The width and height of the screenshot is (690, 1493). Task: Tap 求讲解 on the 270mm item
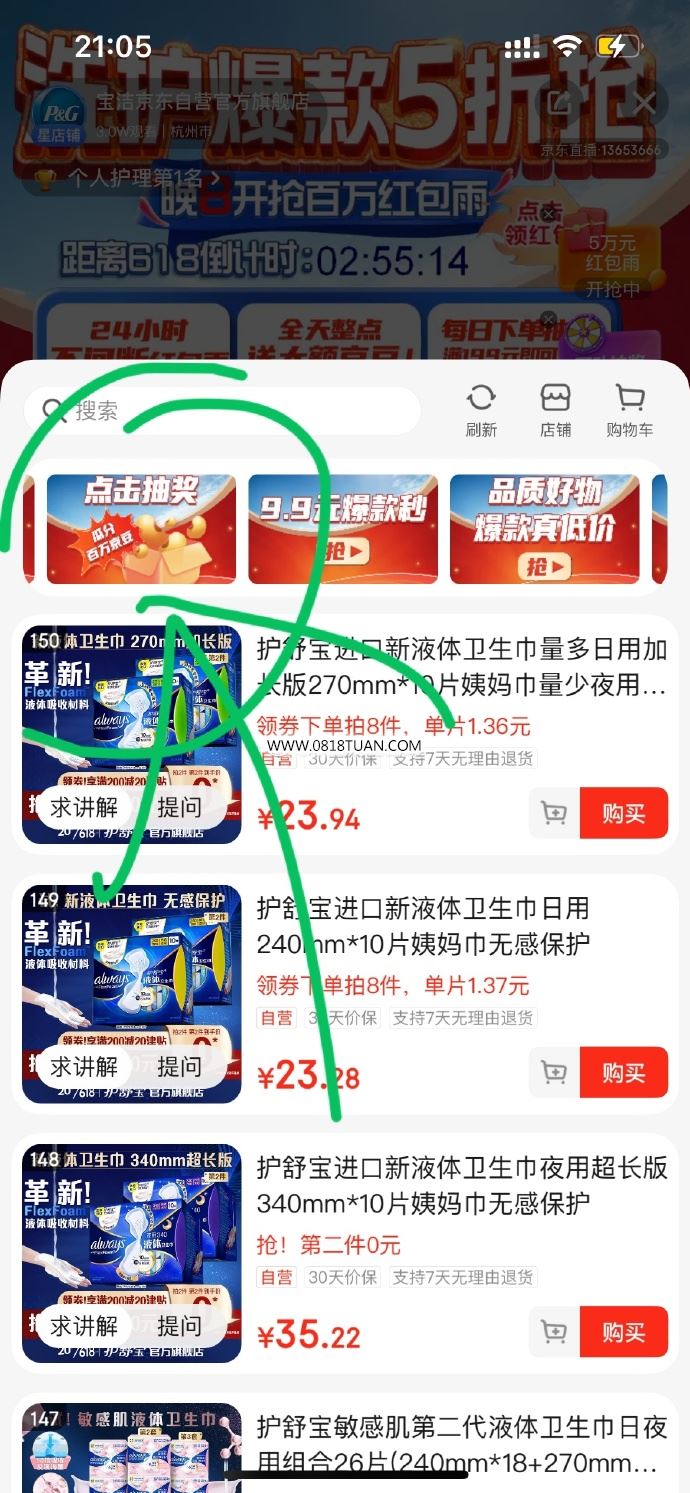pos(84,807)
